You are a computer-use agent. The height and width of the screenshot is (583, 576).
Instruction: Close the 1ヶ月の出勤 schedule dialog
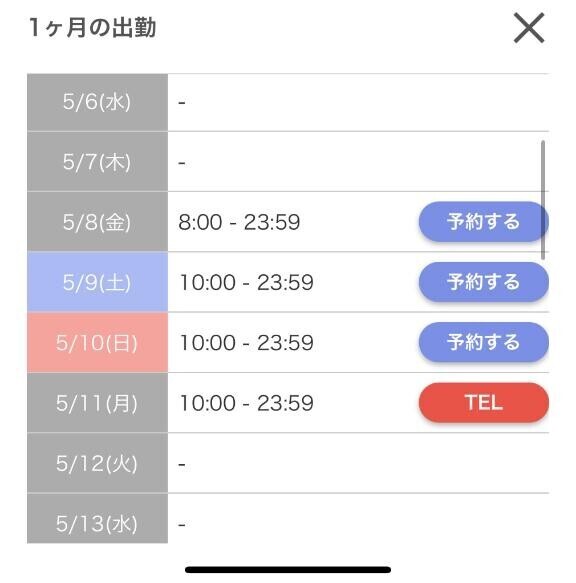529,28
